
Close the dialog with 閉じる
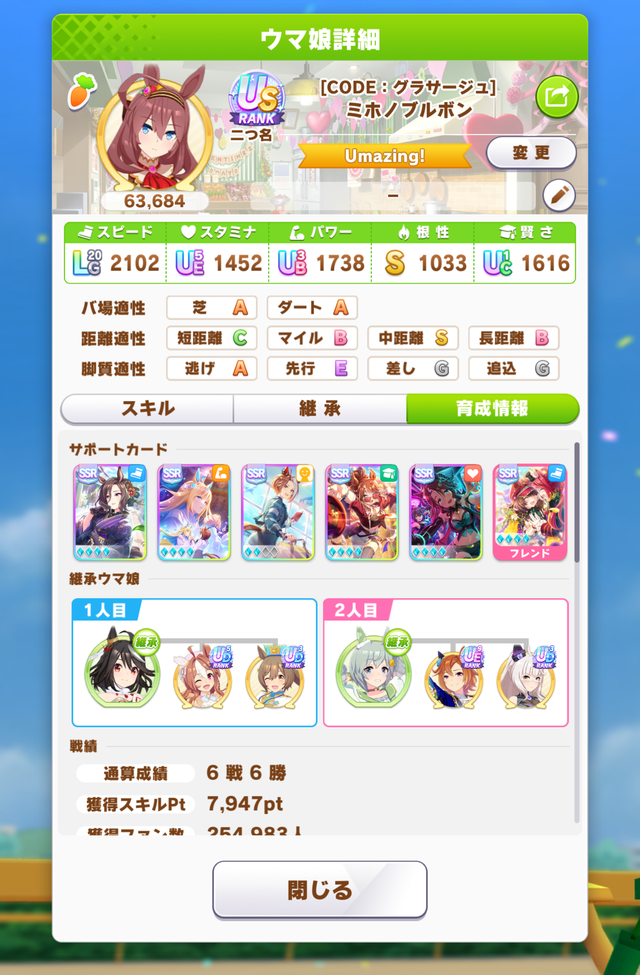point(320,889)
